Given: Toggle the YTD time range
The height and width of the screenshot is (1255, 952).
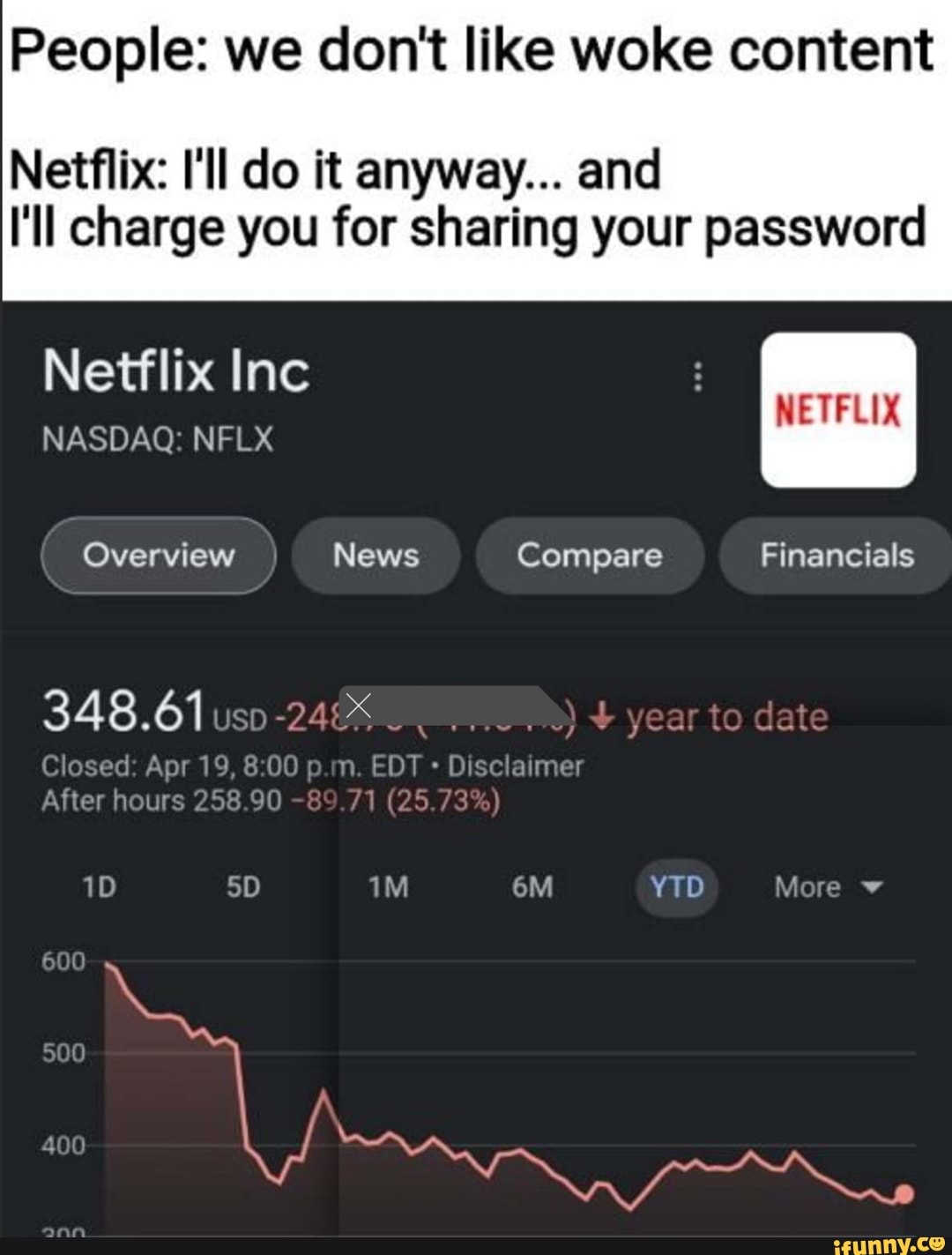Looking at the screenshot, I should click(675, 887).
